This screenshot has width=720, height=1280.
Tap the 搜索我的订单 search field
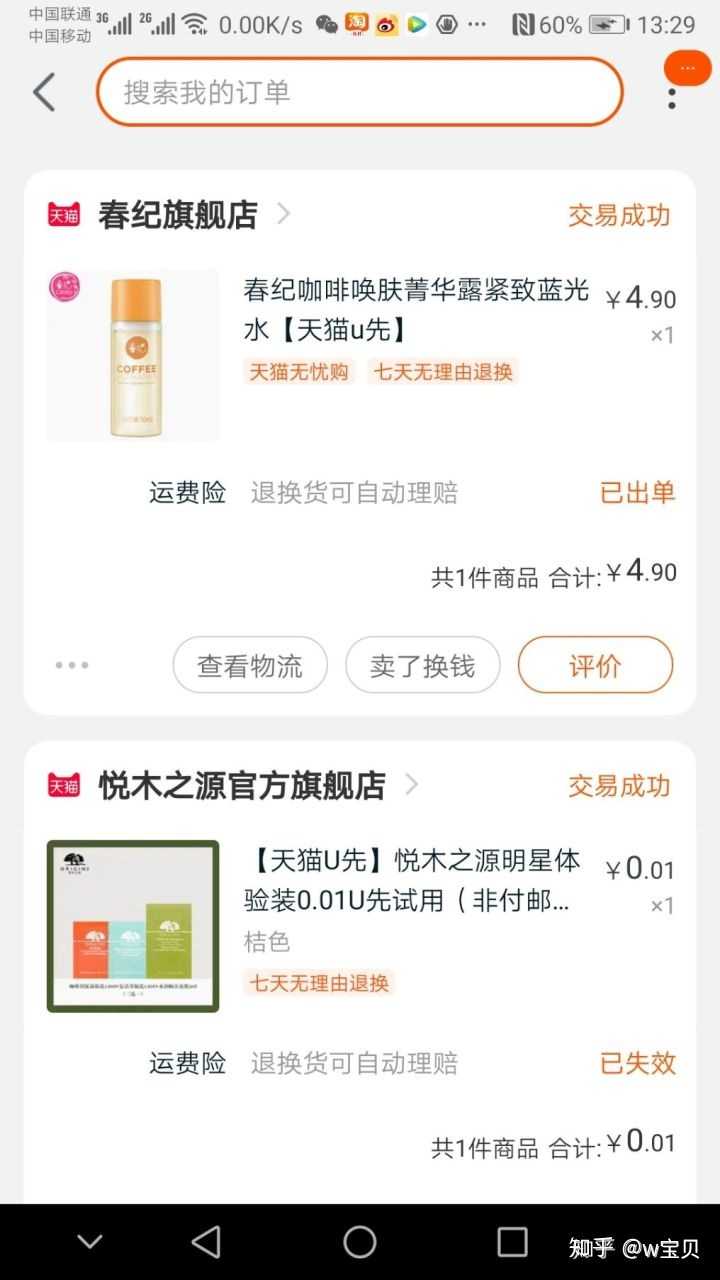point(360,92)
